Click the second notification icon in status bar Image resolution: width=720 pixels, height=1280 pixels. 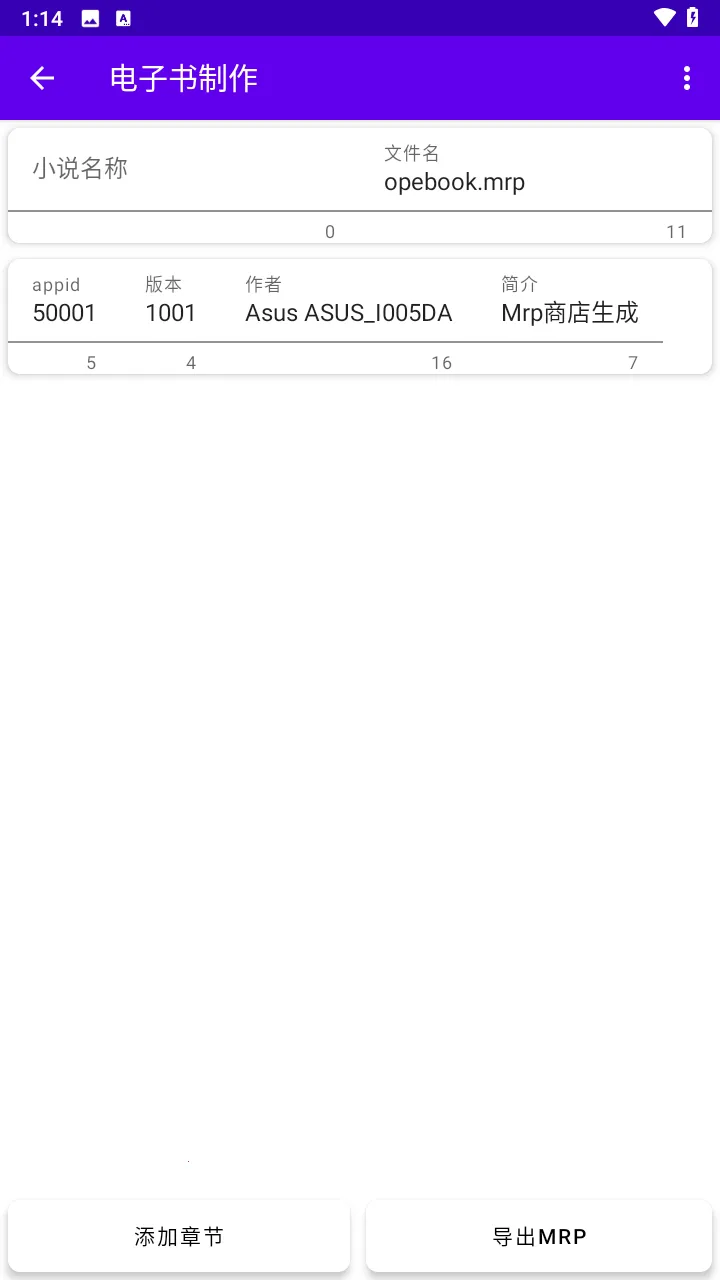123,17
